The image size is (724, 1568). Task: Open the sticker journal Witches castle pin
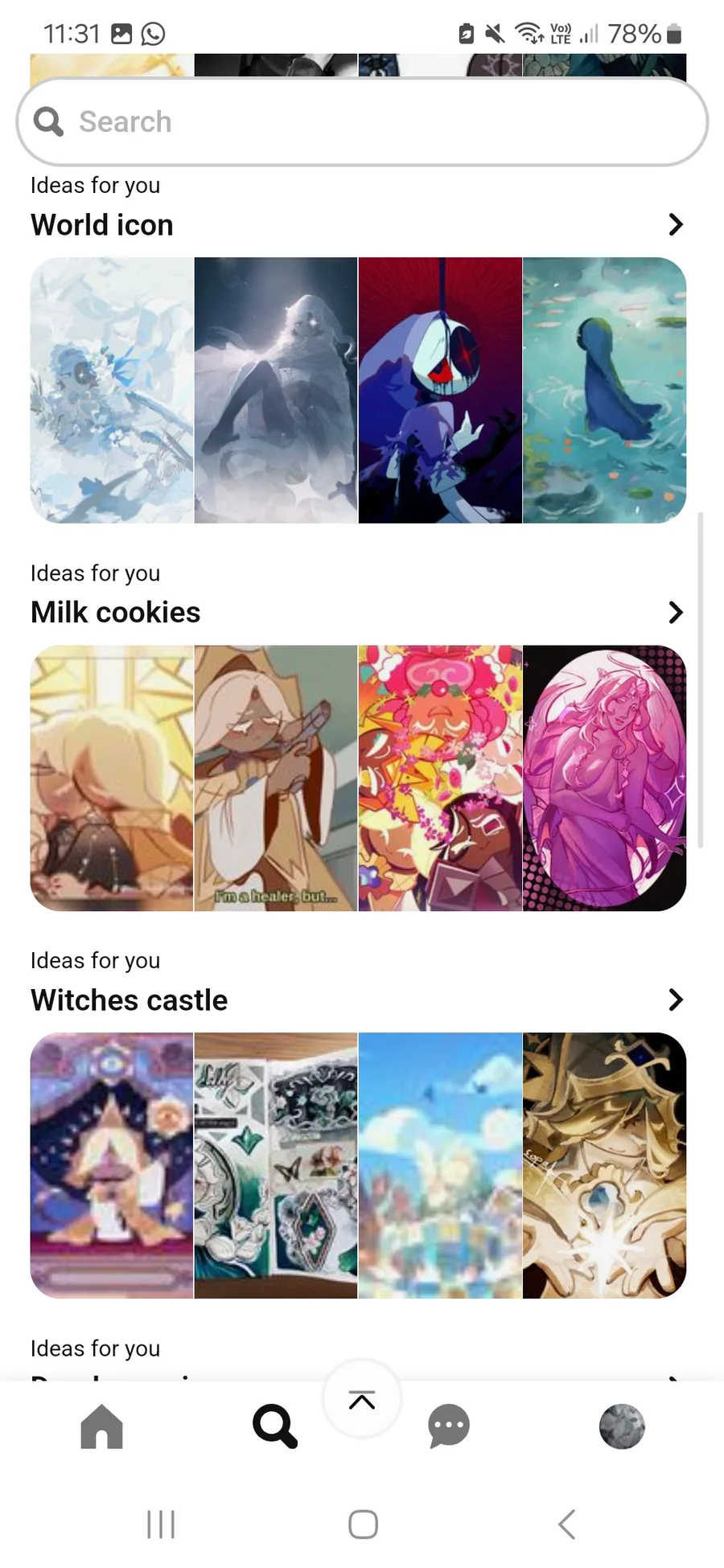[276, 1165]
